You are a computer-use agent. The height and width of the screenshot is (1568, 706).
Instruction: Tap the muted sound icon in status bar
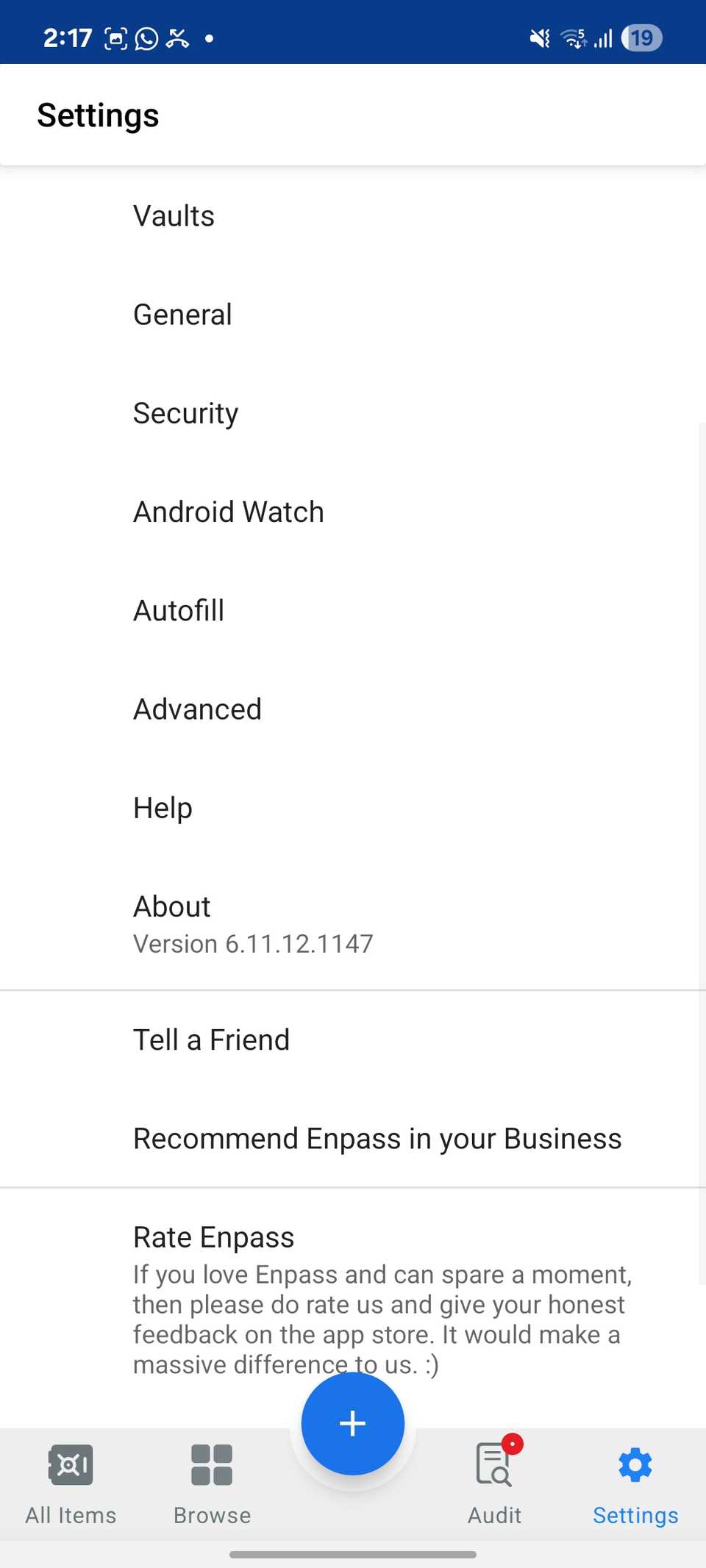pyautogui.click(x=539, y=37)
